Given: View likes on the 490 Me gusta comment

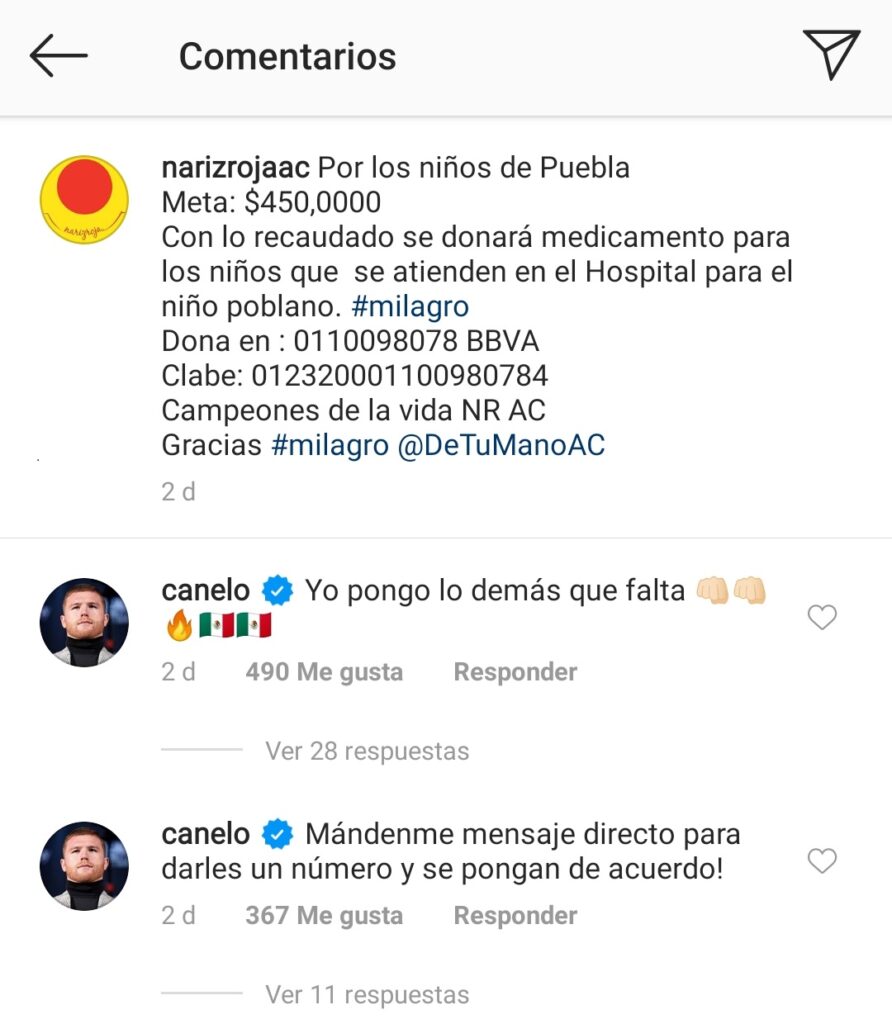Looking at the screenshot, I should click(324, 672).
